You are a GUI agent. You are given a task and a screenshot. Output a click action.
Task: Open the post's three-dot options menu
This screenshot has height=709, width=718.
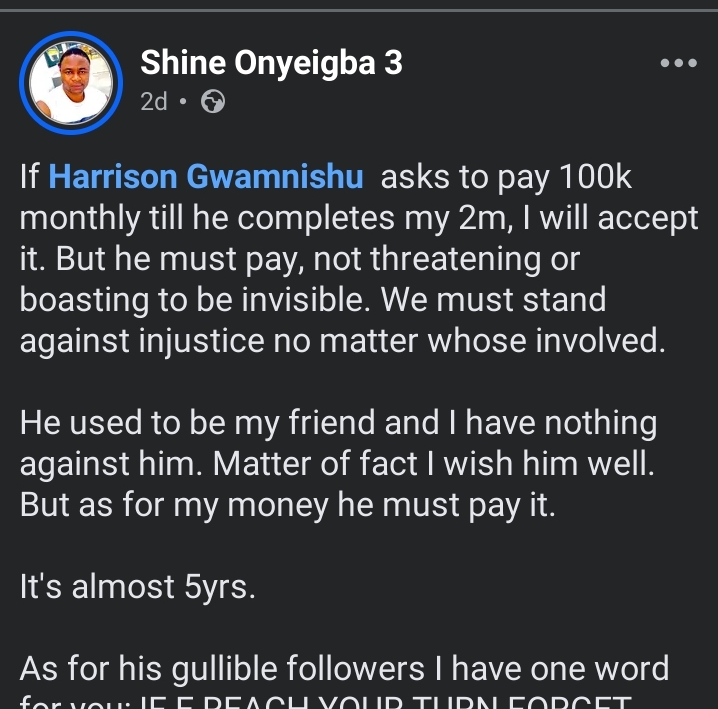coord(678,63)
